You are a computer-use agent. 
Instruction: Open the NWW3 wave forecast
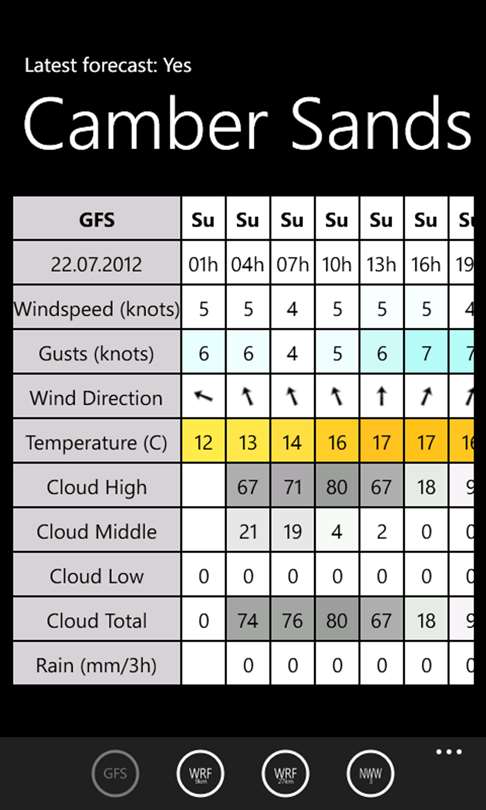[x=371, y=773]
